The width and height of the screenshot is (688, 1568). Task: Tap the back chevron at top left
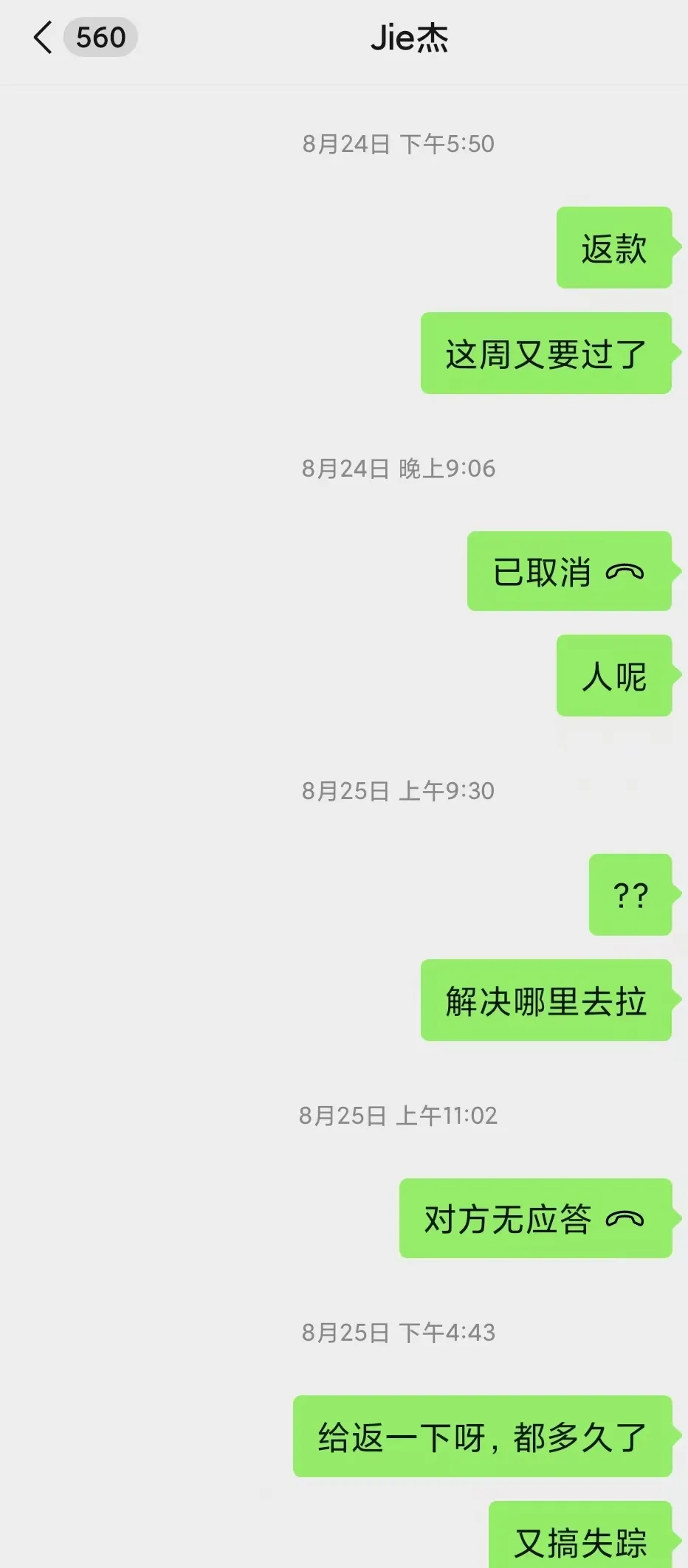[44, 36]
